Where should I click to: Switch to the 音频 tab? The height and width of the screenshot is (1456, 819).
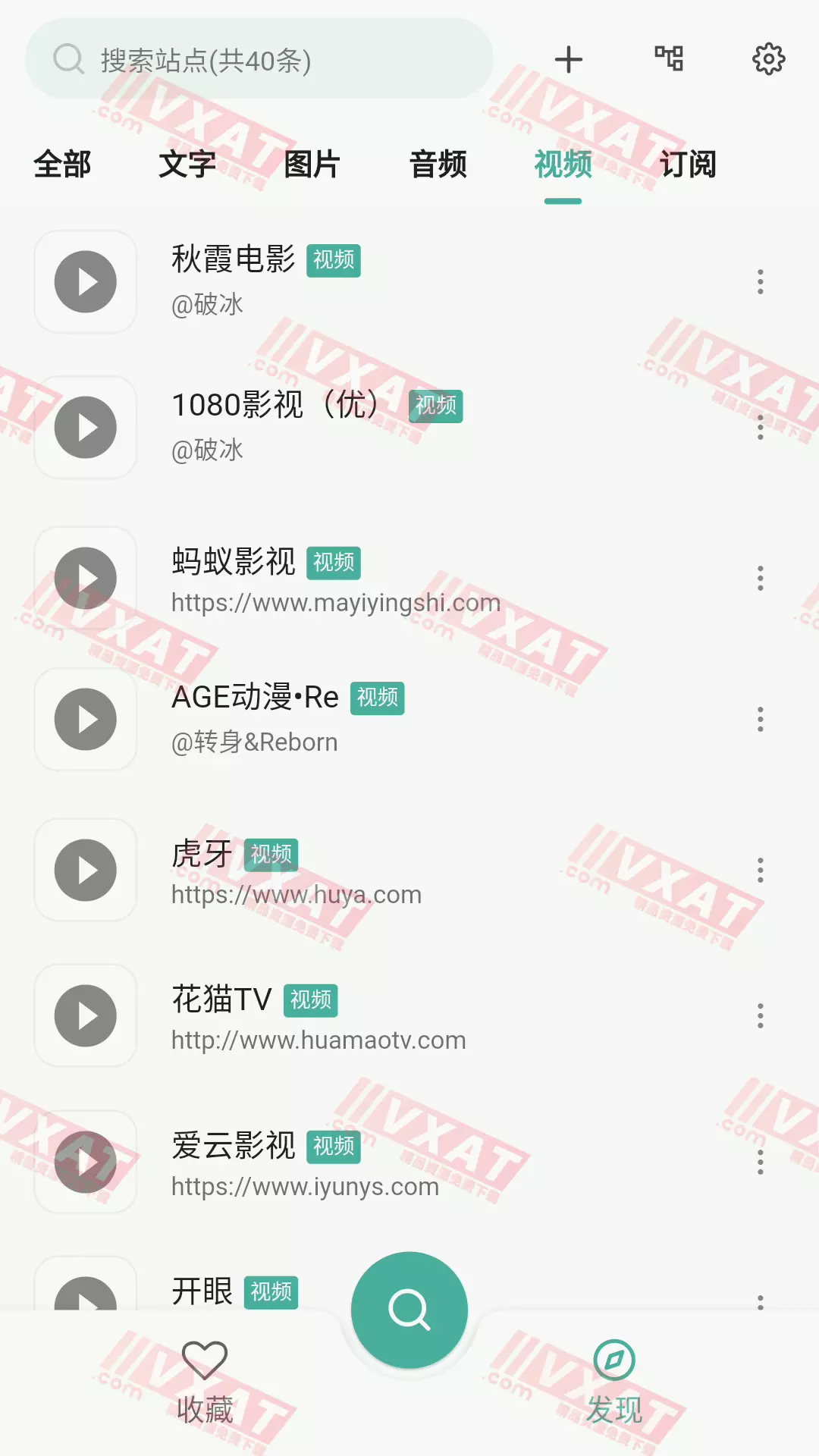[438, 165]
